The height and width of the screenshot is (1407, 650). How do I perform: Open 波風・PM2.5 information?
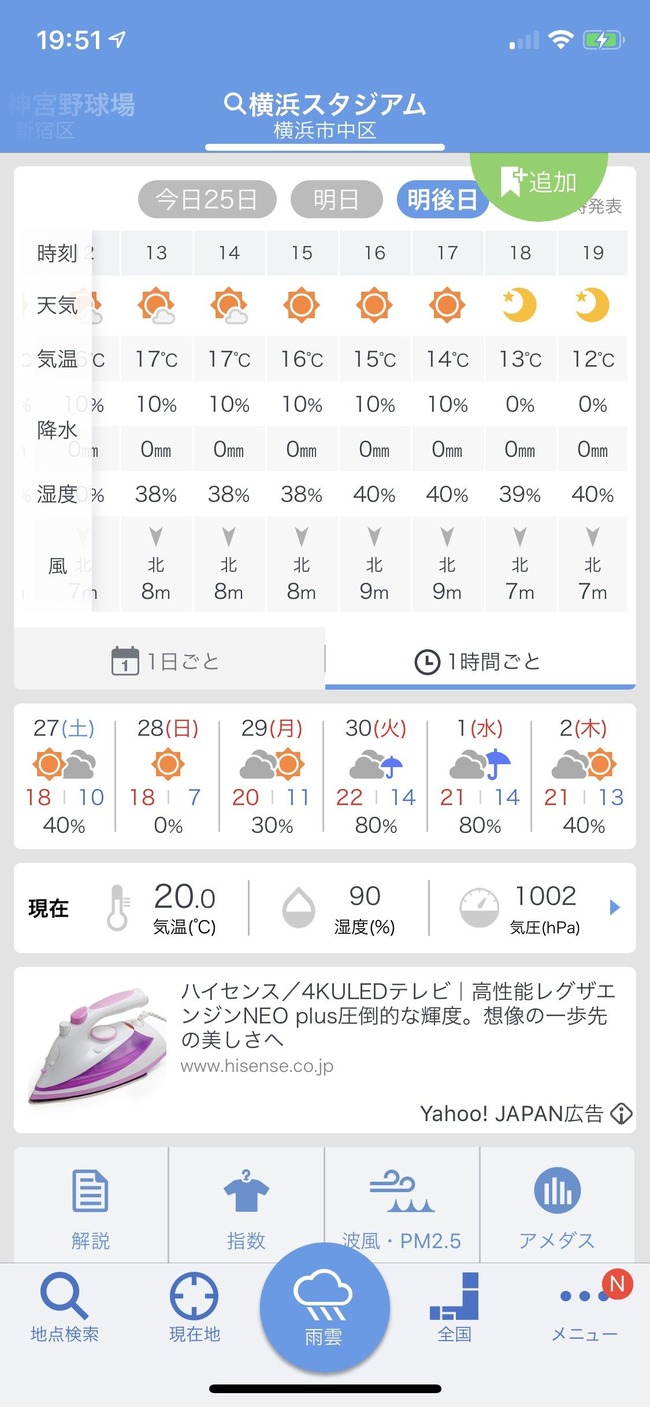click(402, 1208)
